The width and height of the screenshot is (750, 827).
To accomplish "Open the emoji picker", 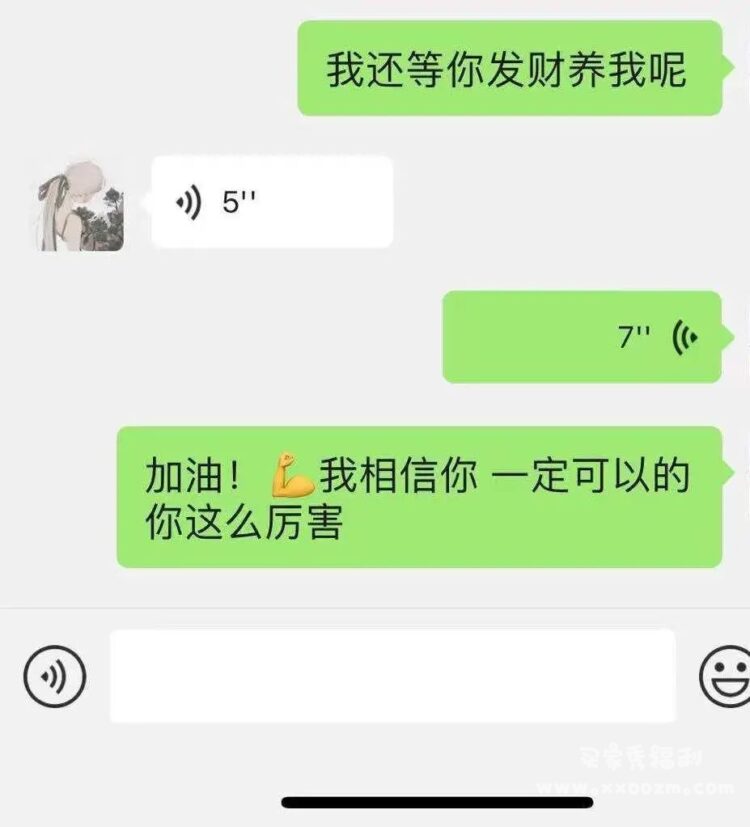I will coord(725,677).
